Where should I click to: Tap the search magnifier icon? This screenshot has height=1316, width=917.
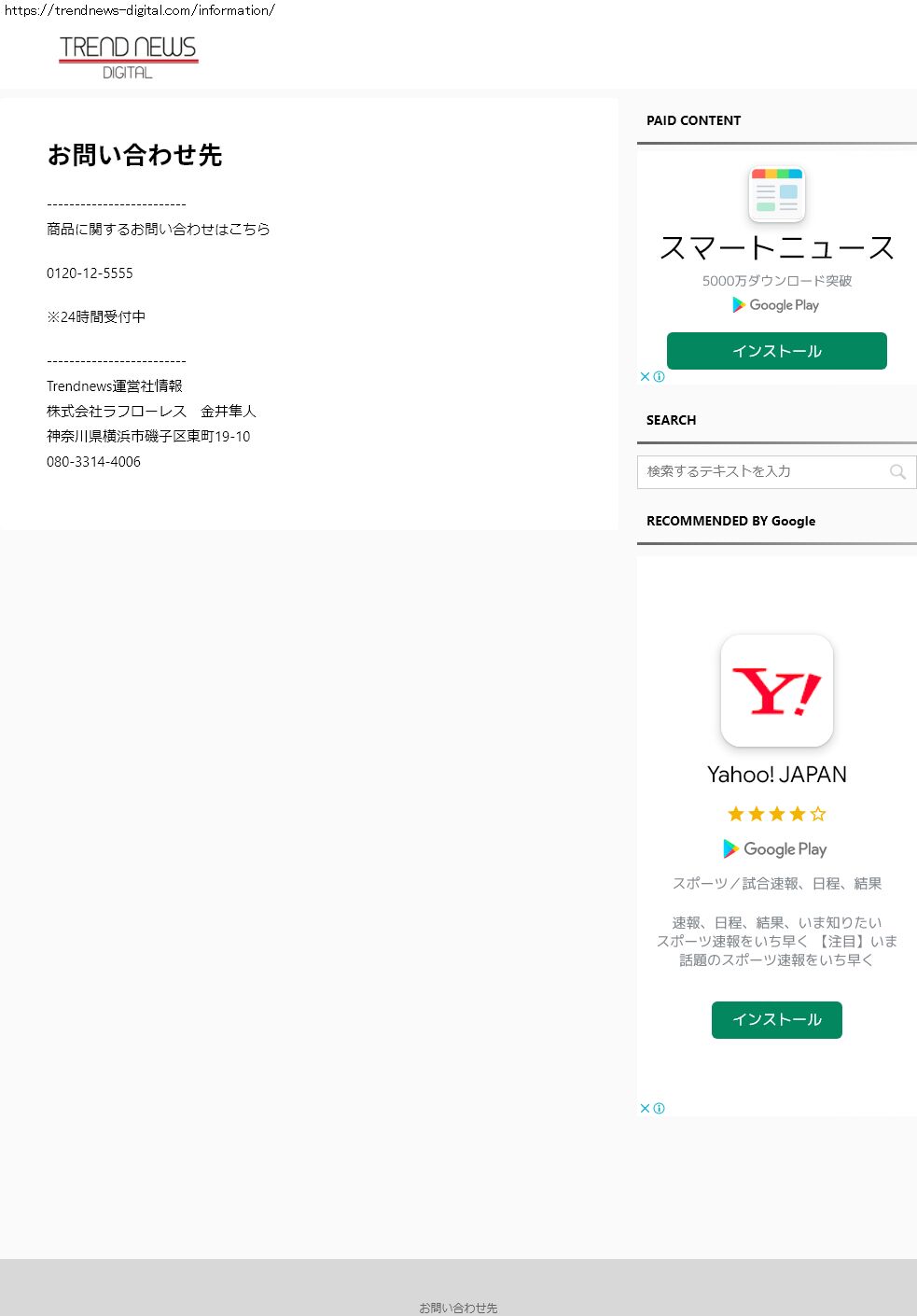tap(897, 471)
